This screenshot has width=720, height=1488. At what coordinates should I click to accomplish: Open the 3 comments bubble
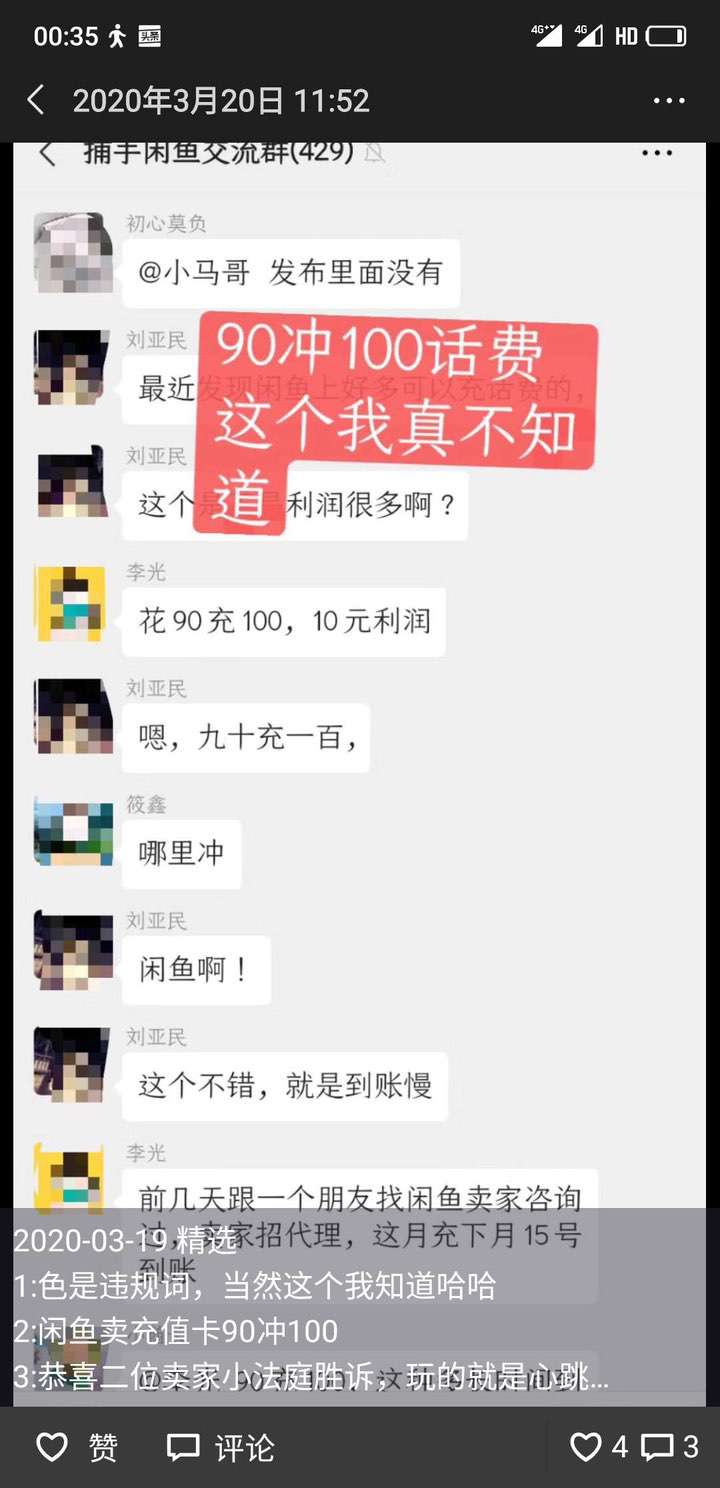(670, 1447)
